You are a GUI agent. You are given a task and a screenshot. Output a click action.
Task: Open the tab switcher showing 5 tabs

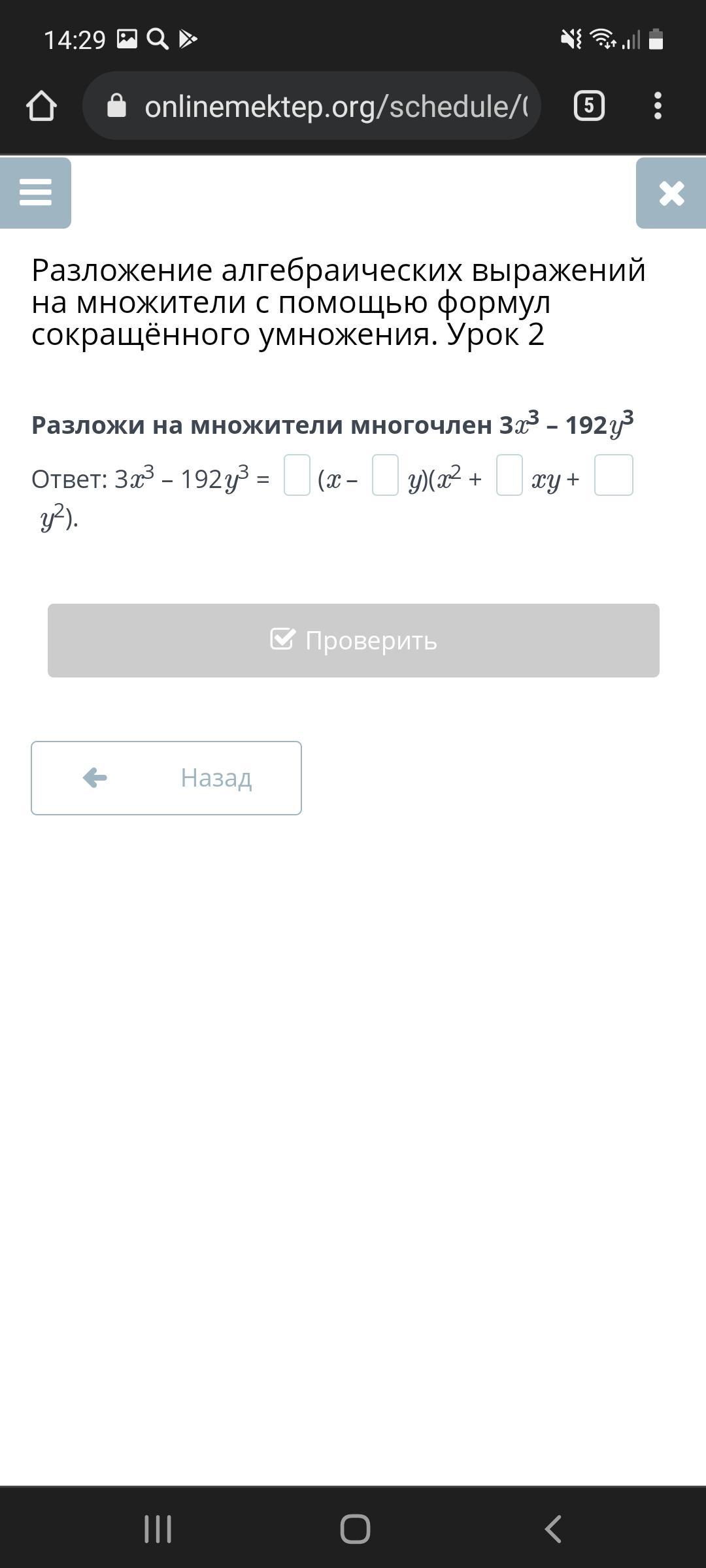[589, 106]
